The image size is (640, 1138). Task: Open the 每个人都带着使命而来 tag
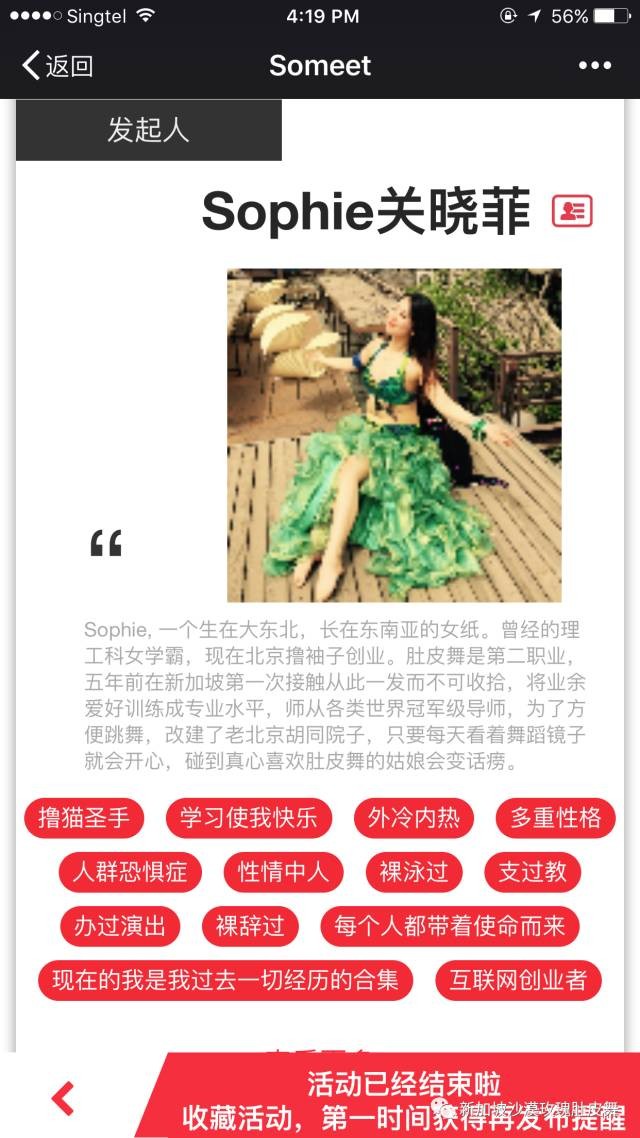(450, 926)
